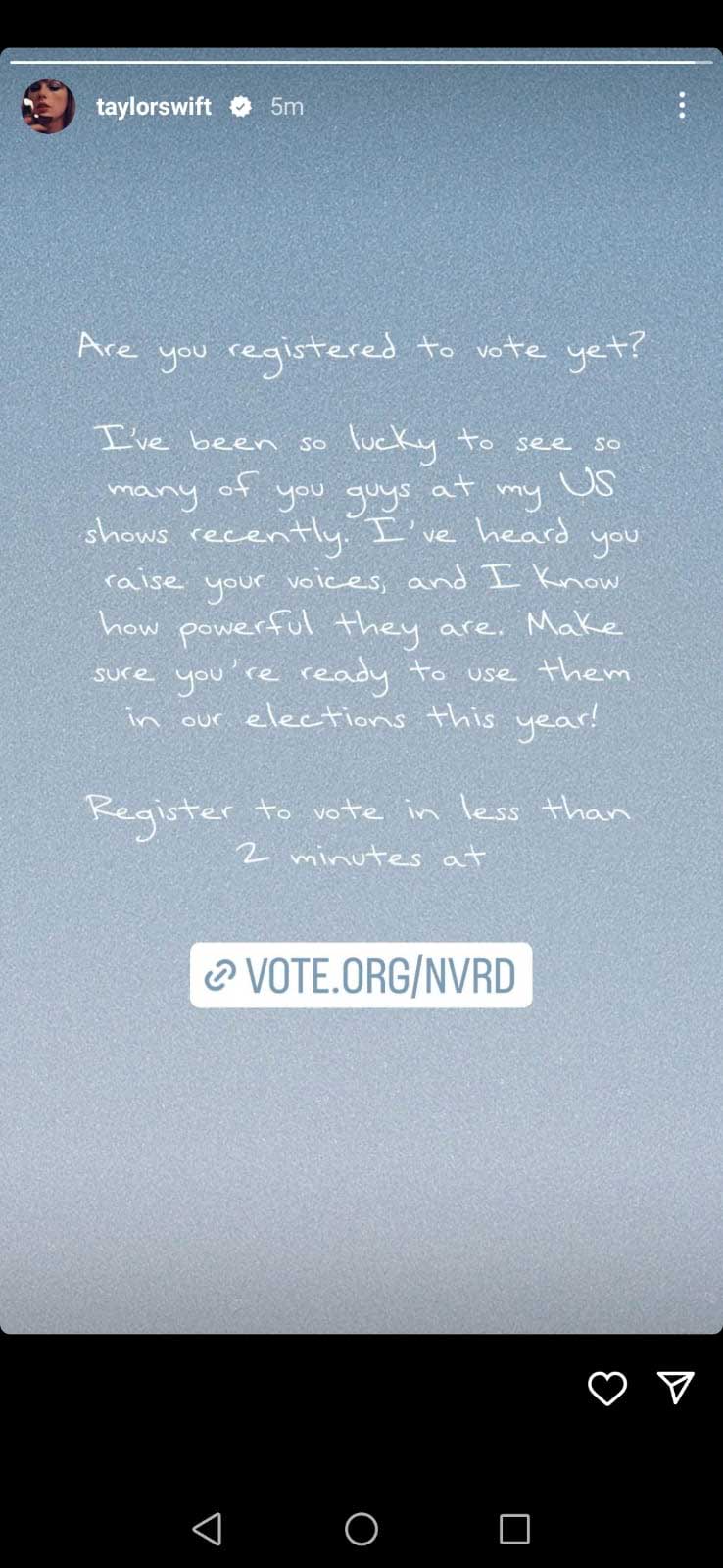Open the story overflow menu

tap(682, 106)
